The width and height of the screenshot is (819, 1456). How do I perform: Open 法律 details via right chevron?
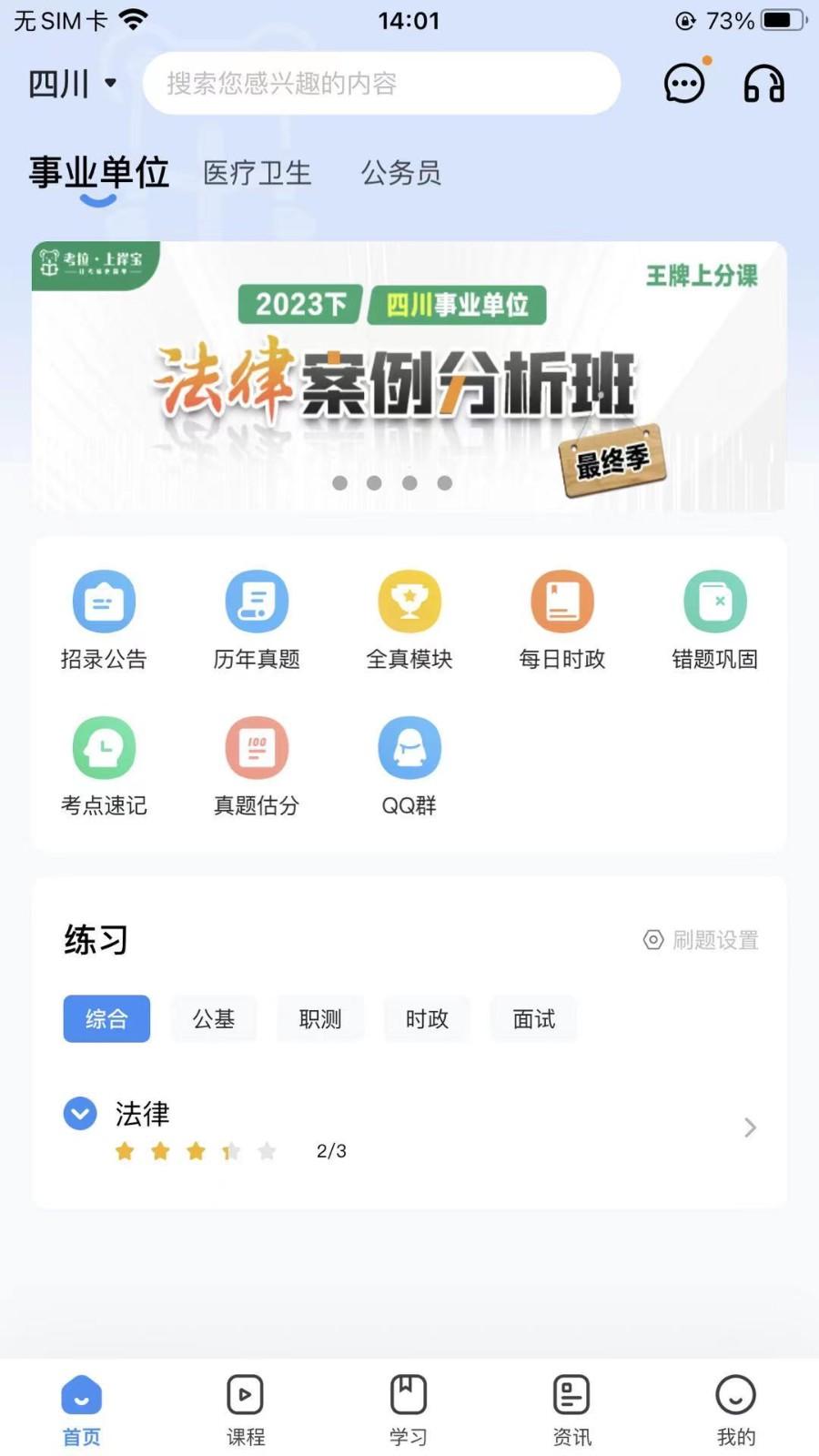click(750, 1127)
